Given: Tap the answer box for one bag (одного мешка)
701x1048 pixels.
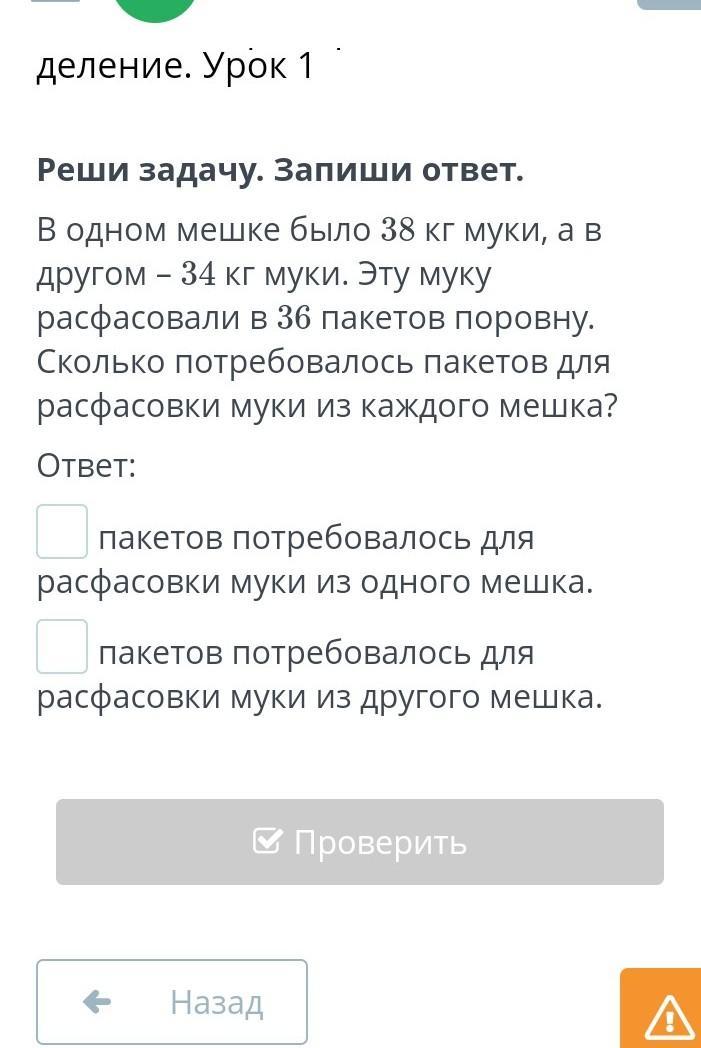Looking at the screenshot, I should click(x=62, y=532).
